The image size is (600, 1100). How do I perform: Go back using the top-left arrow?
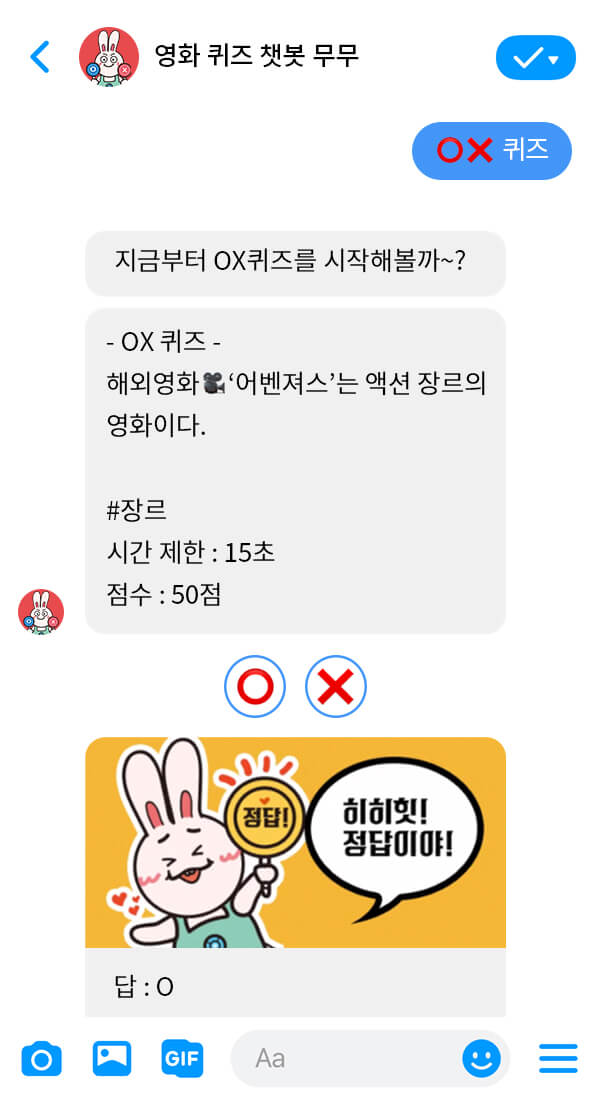[40, 57]
